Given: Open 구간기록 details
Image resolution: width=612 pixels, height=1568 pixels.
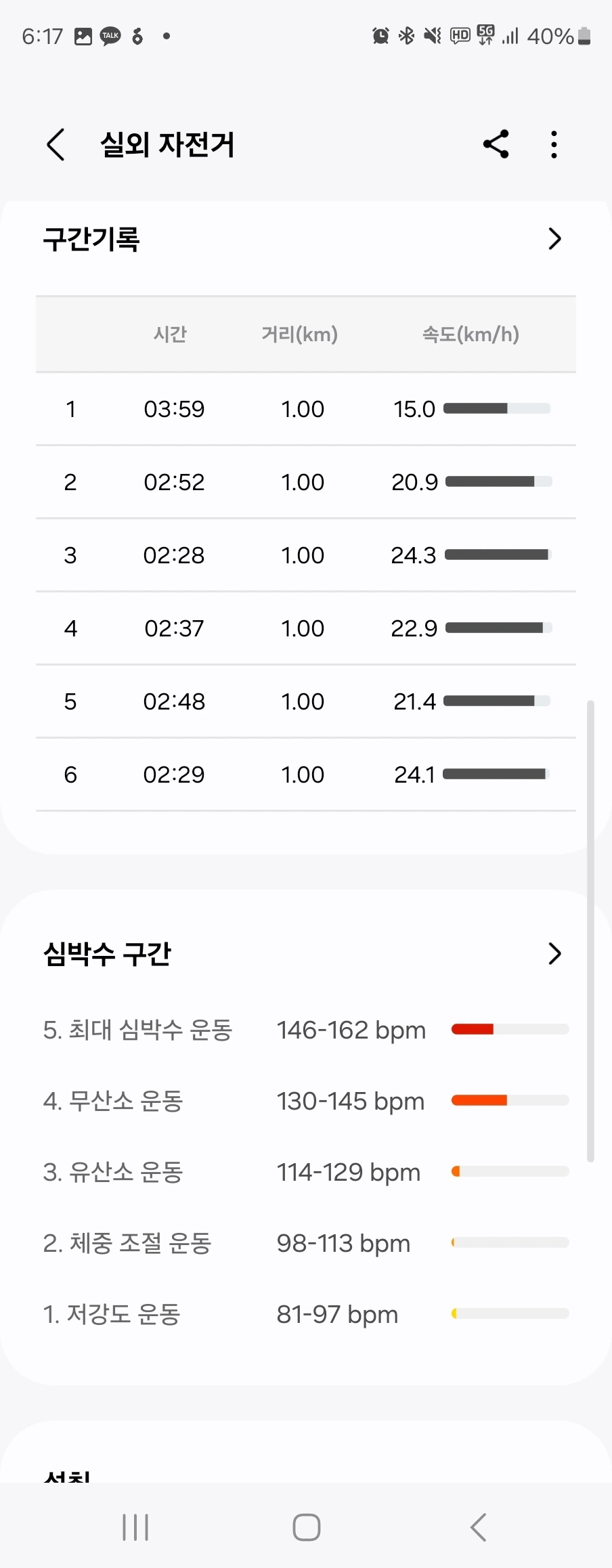Looking at the screenshot, I should pyautogui.click(x=554, y=239).
